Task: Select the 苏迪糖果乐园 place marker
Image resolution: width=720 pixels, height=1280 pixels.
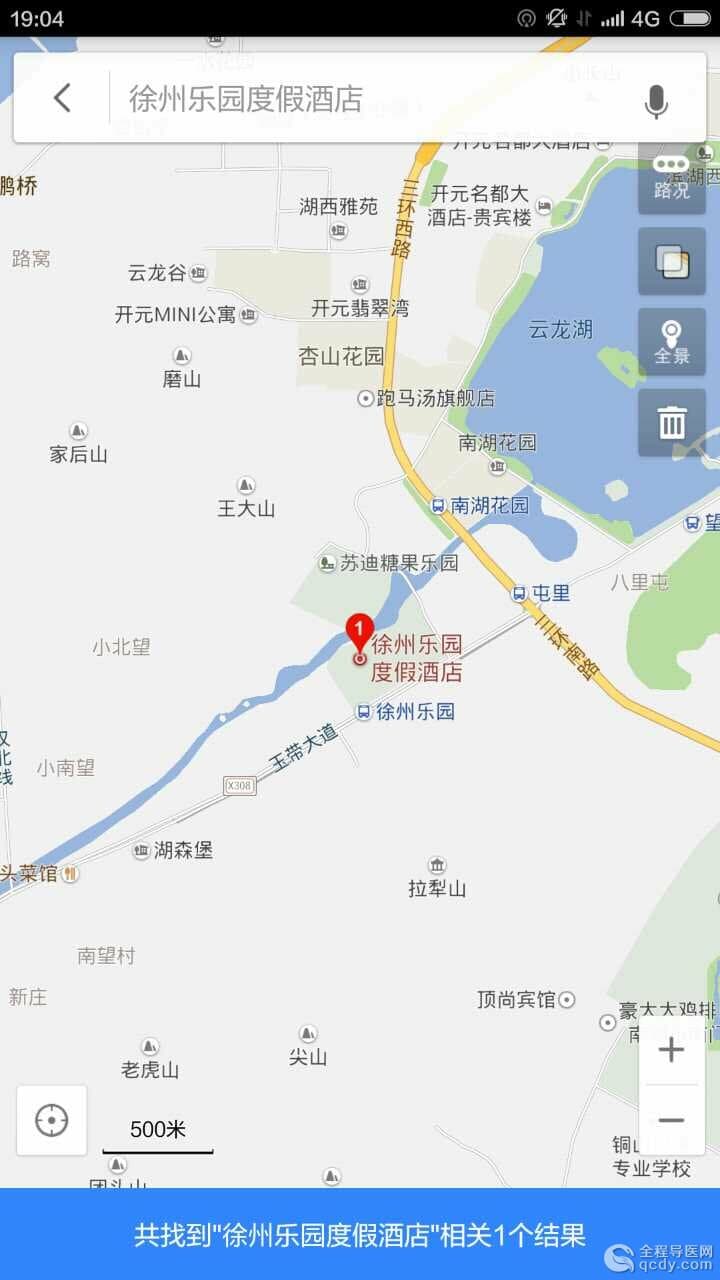Action: coord(328,563)
